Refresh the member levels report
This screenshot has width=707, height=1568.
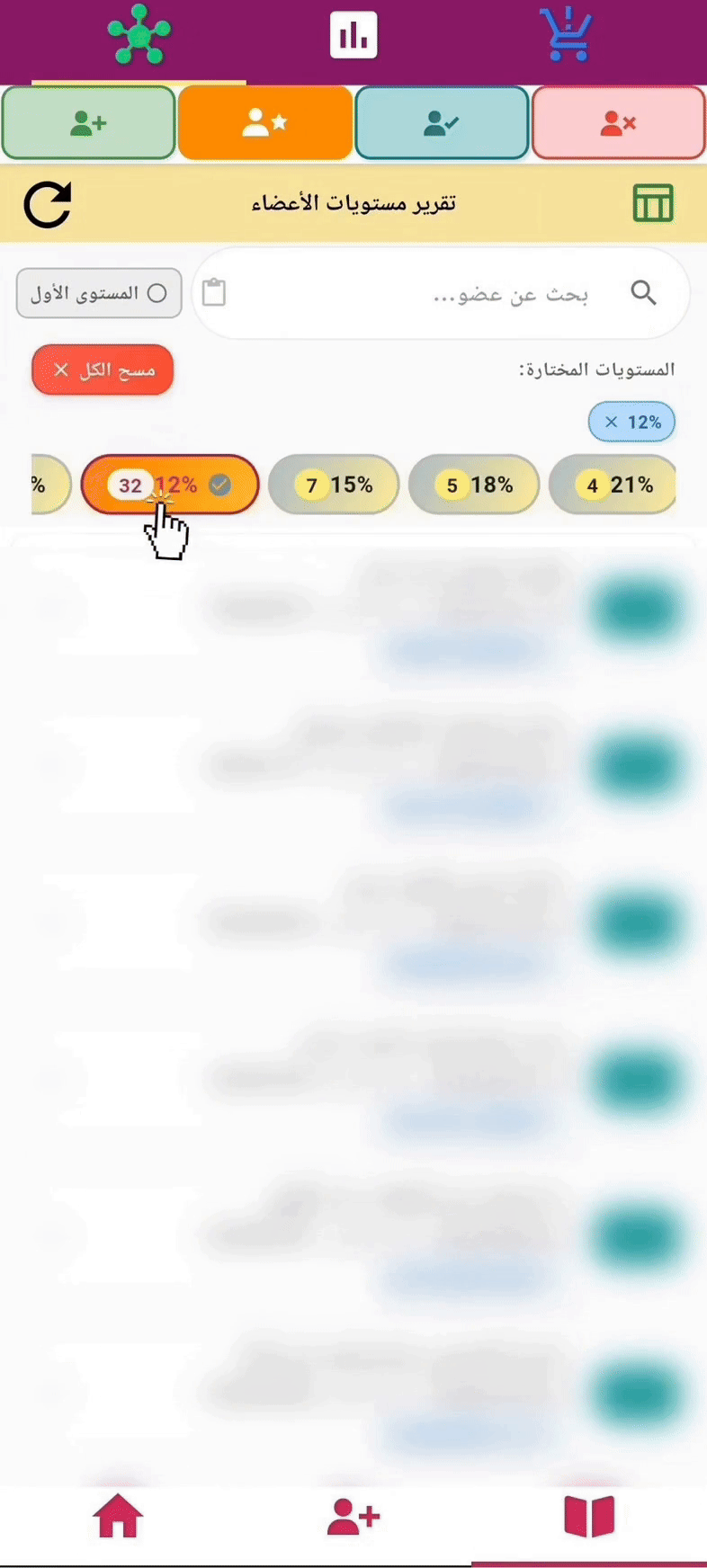coord(47,204)
